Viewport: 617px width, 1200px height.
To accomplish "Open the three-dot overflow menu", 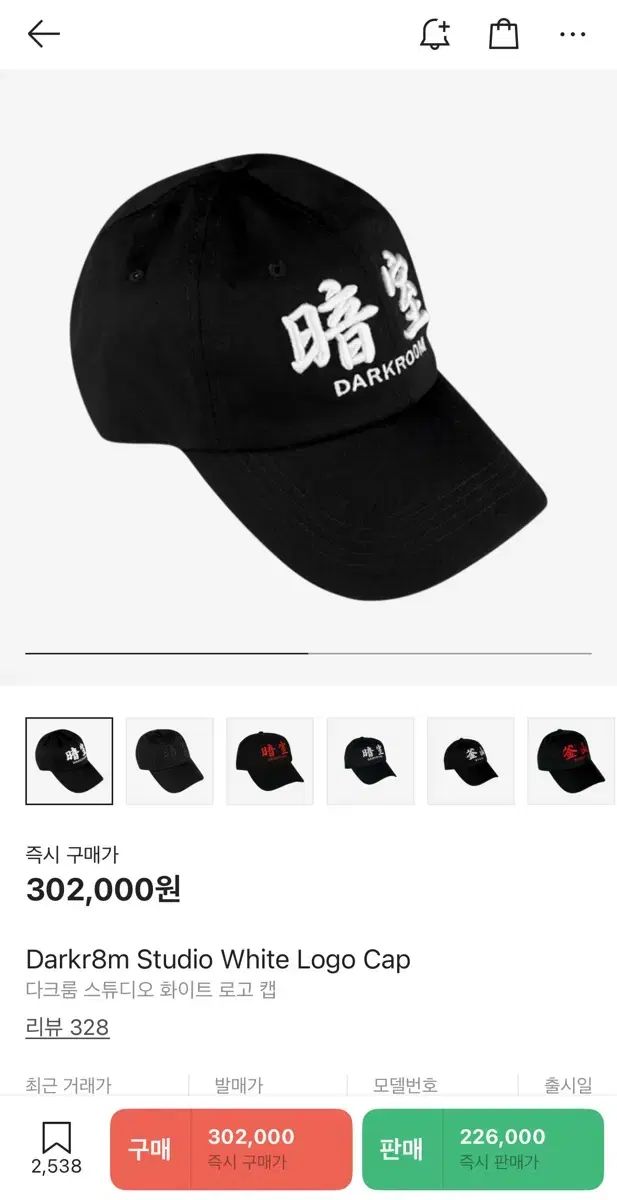I will coord(573,34).
